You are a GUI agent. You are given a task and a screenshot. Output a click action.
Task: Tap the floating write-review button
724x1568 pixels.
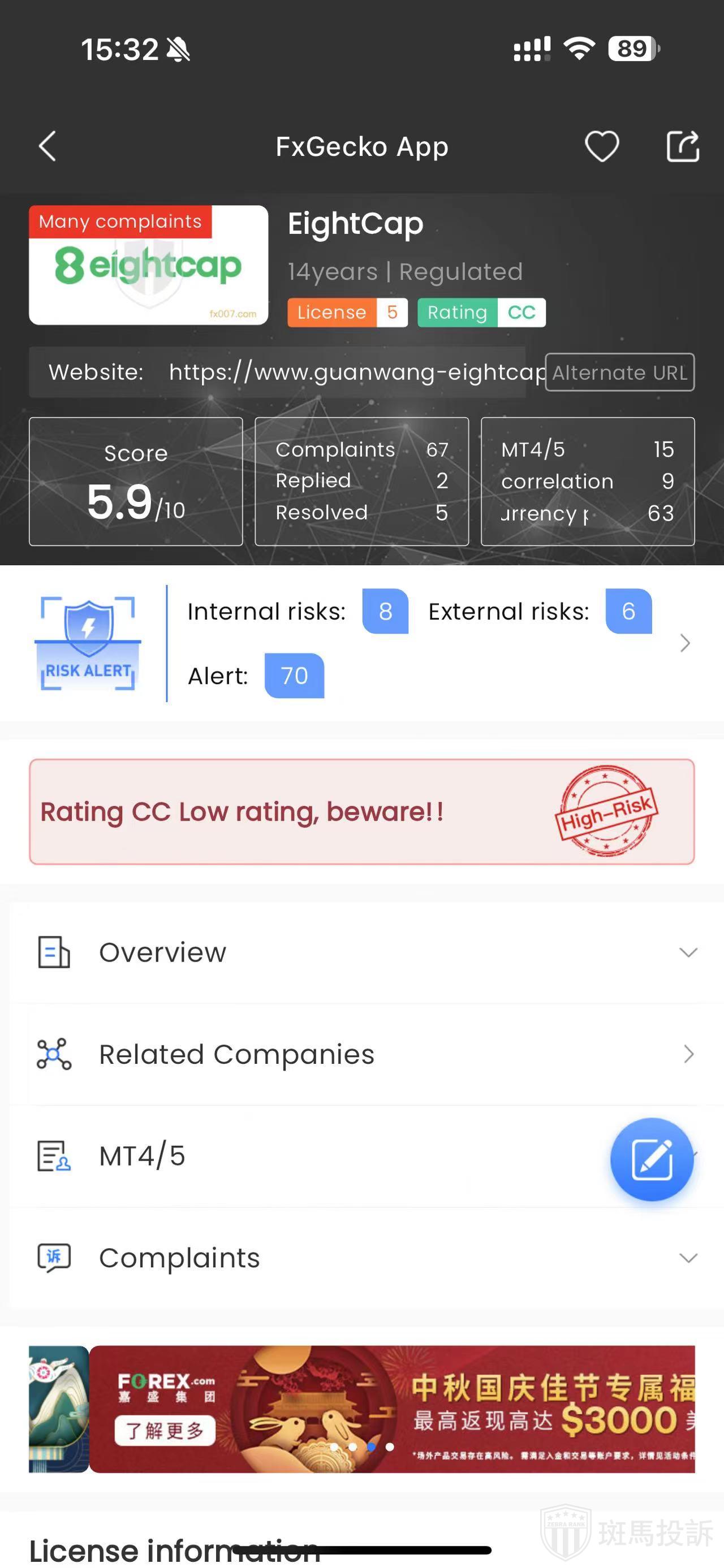pyautogui.click(x=652, y=1159)
